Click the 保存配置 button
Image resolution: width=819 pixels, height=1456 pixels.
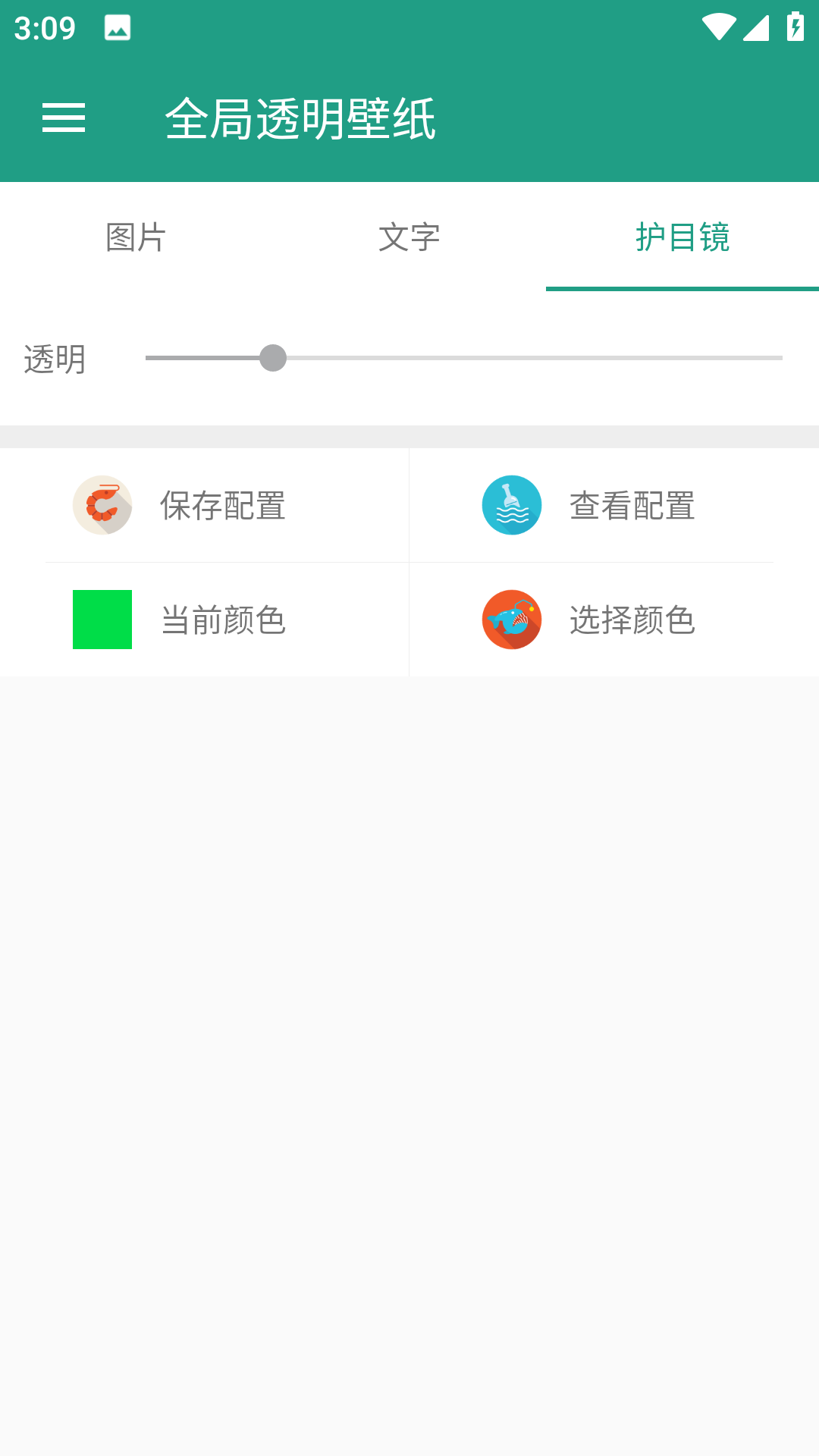tap(223, 504)
